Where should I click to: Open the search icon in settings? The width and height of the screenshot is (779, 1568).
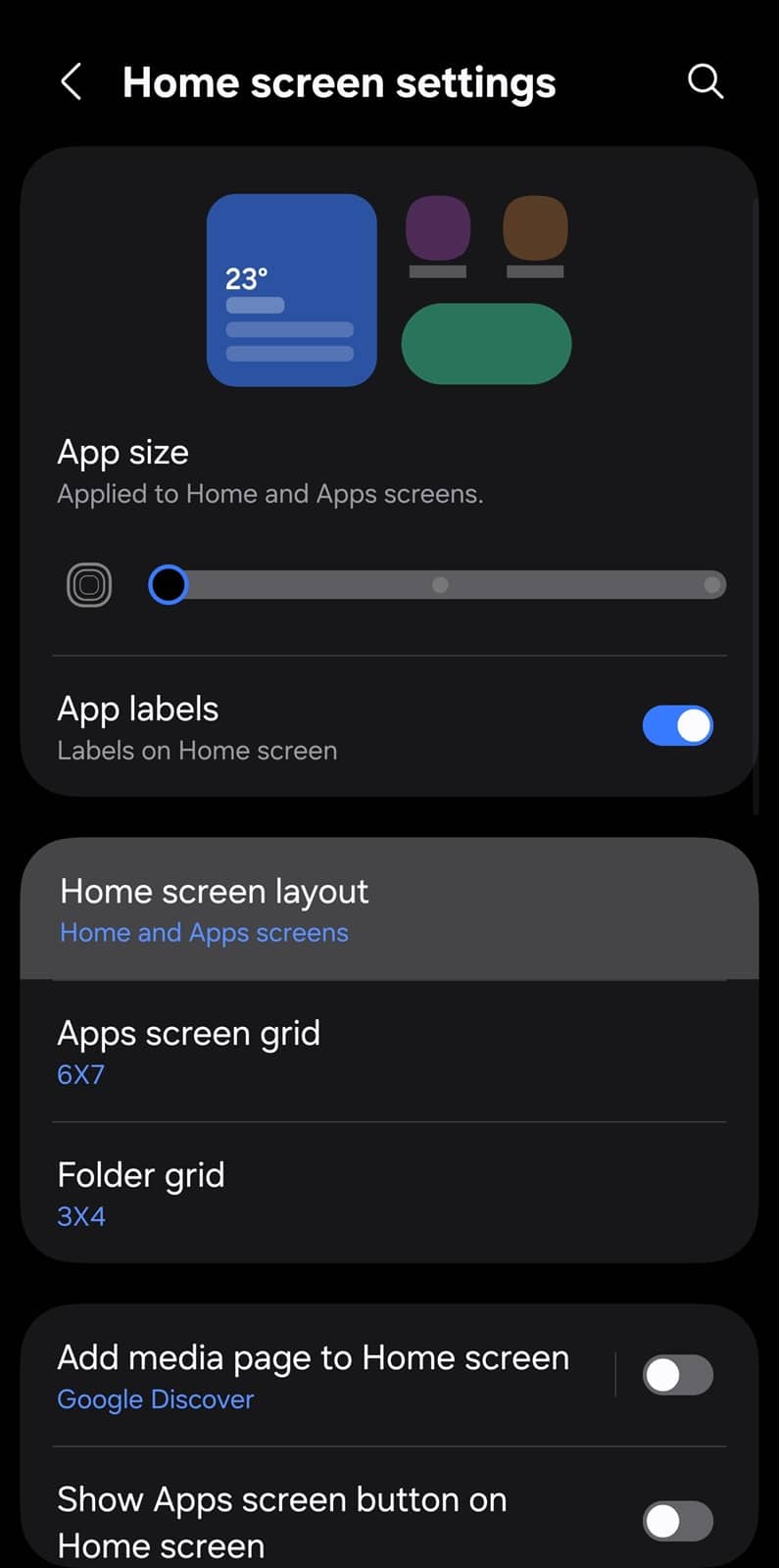tap(706, 81)
